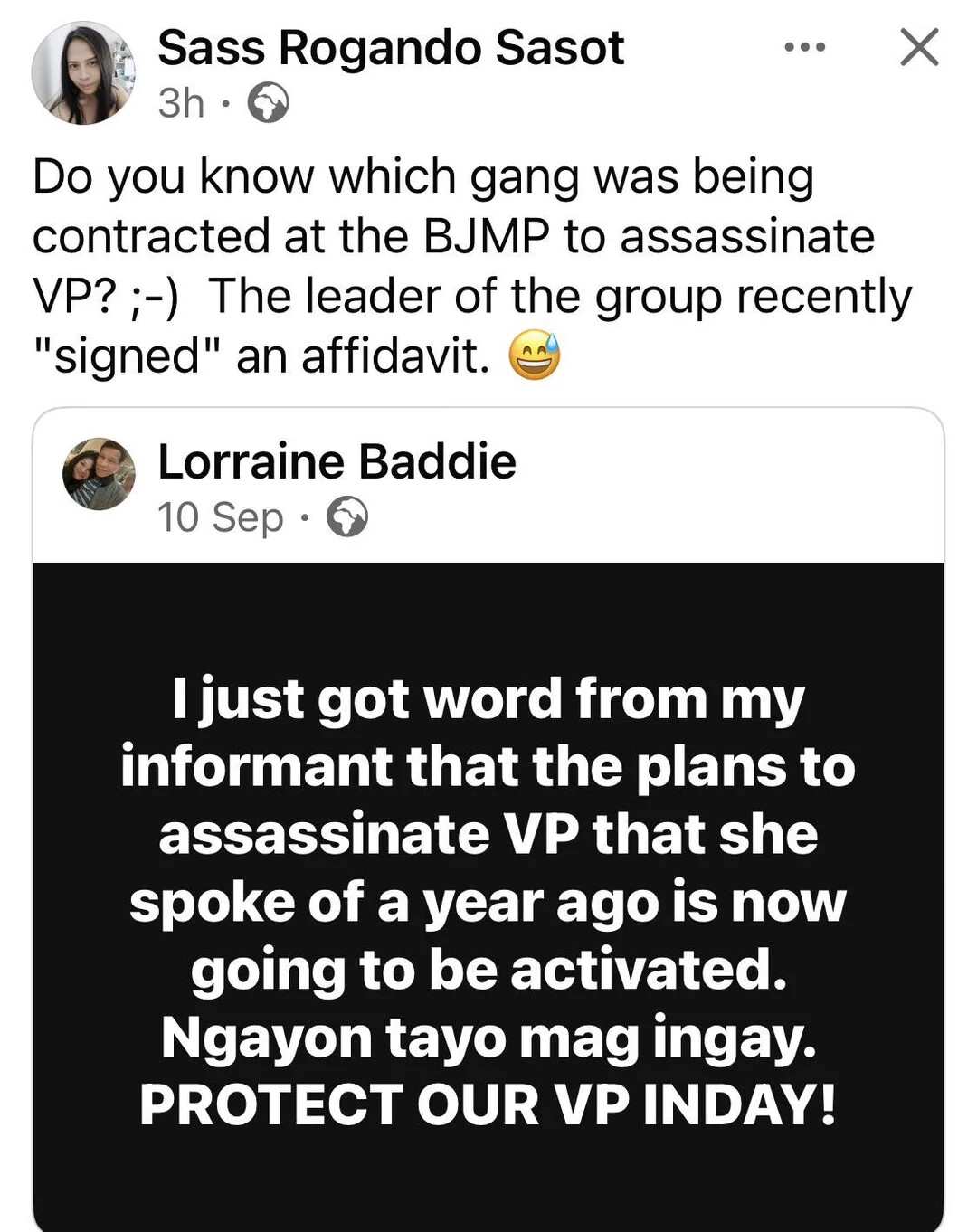Open the three-dot post options menu

pyautogui.click(x=804, y=47)
